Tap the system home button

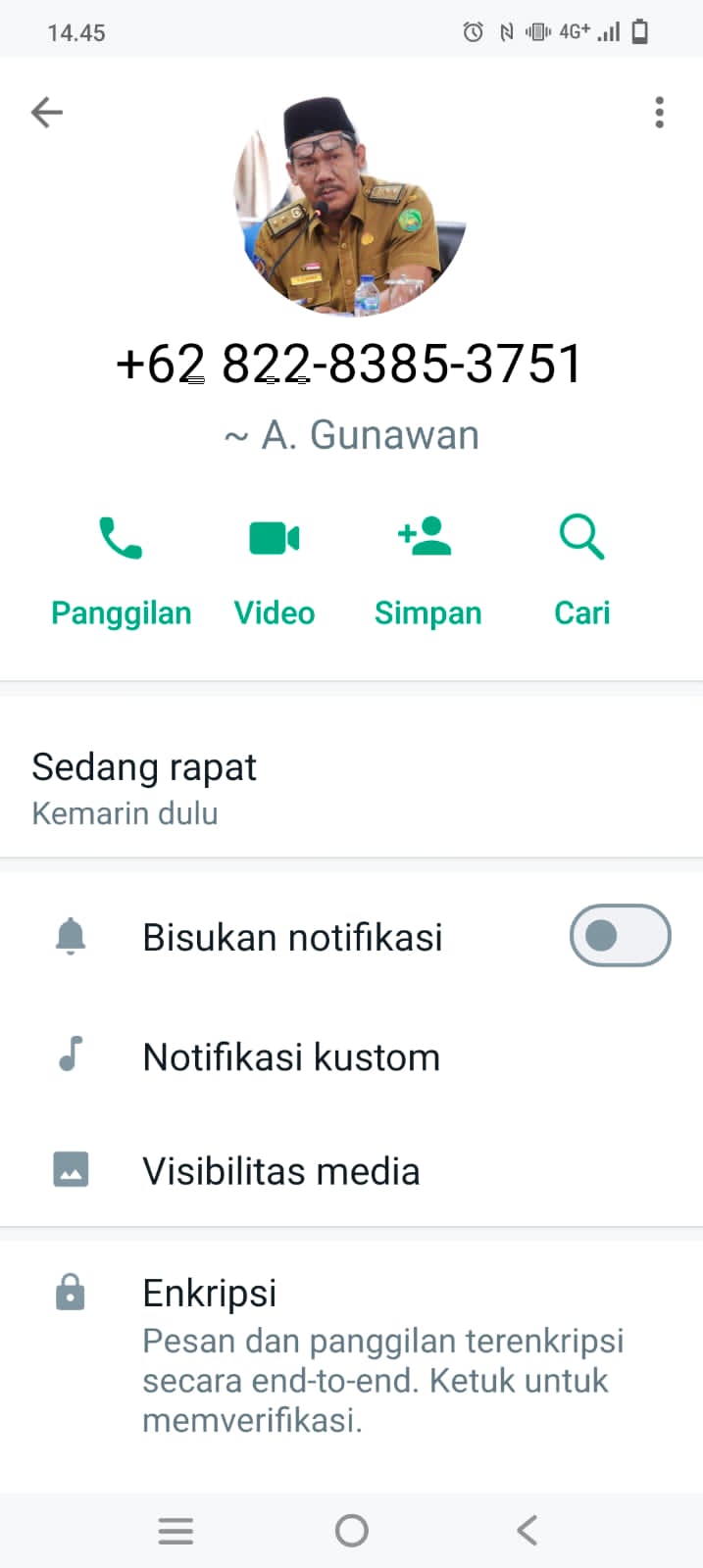351,1530
